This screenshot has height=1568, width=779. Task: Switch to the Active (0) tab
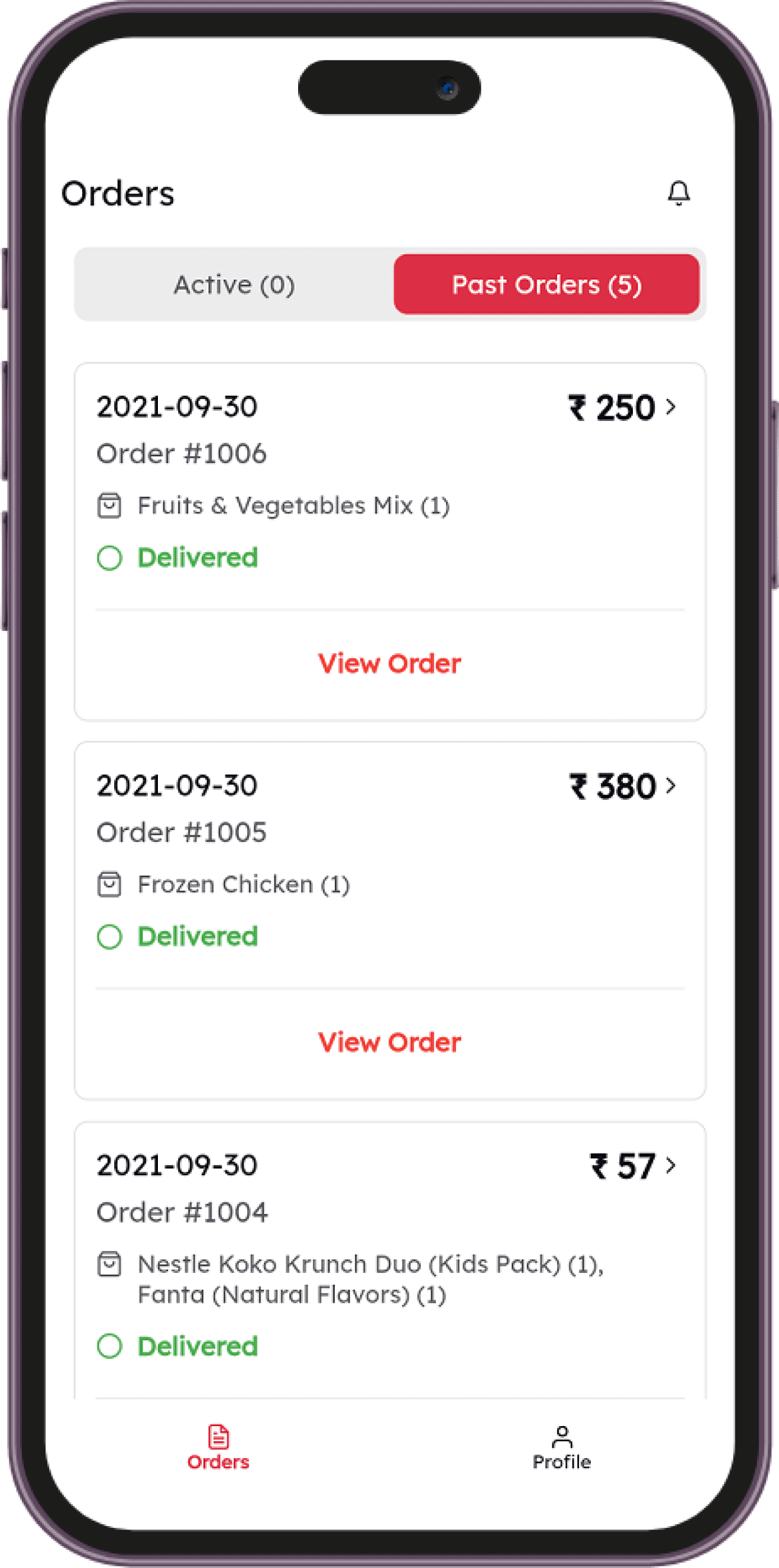[x=234, y=284]
